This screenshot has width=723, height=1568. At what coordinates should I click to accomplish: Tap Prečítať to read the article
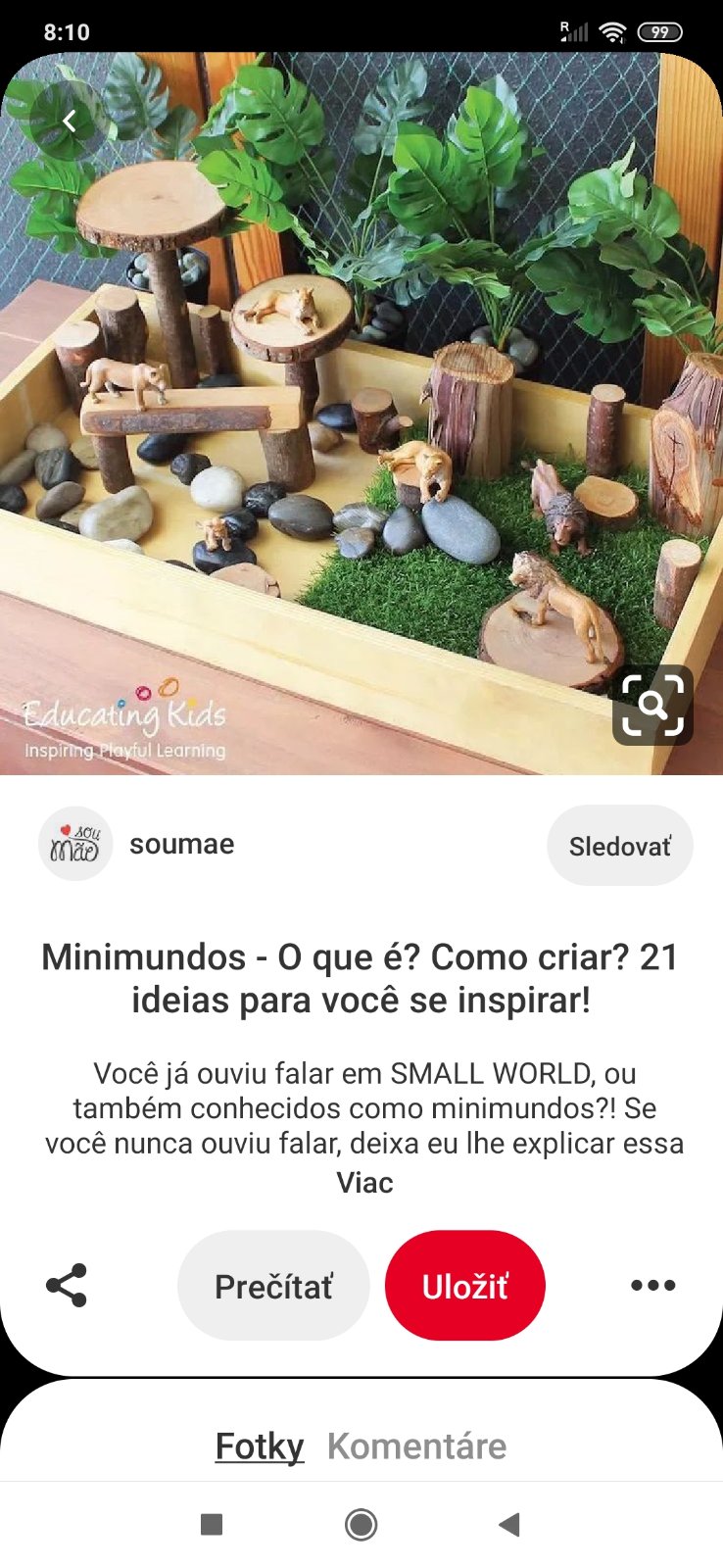point(273,1286)
